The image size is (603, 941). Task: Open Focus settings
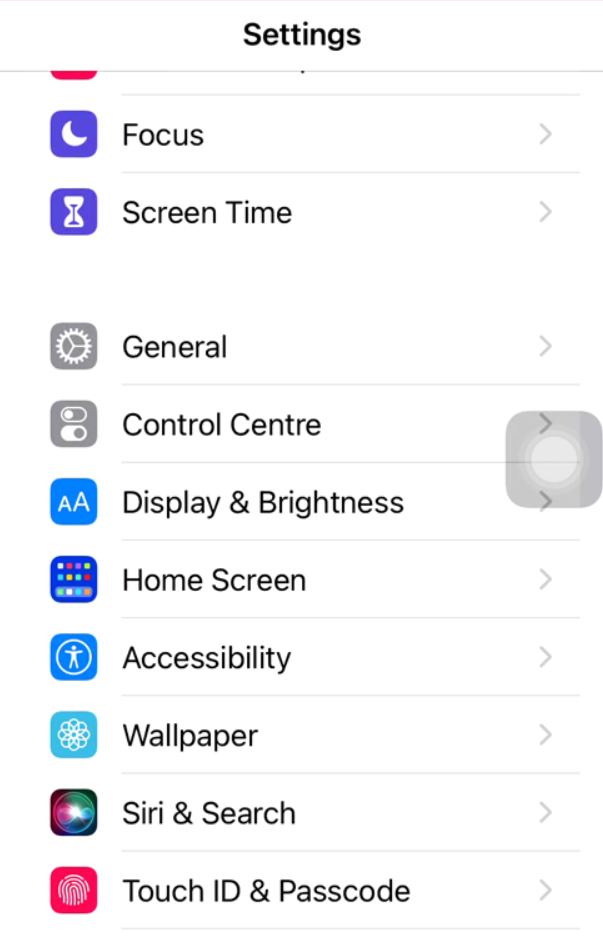point(163,135)
